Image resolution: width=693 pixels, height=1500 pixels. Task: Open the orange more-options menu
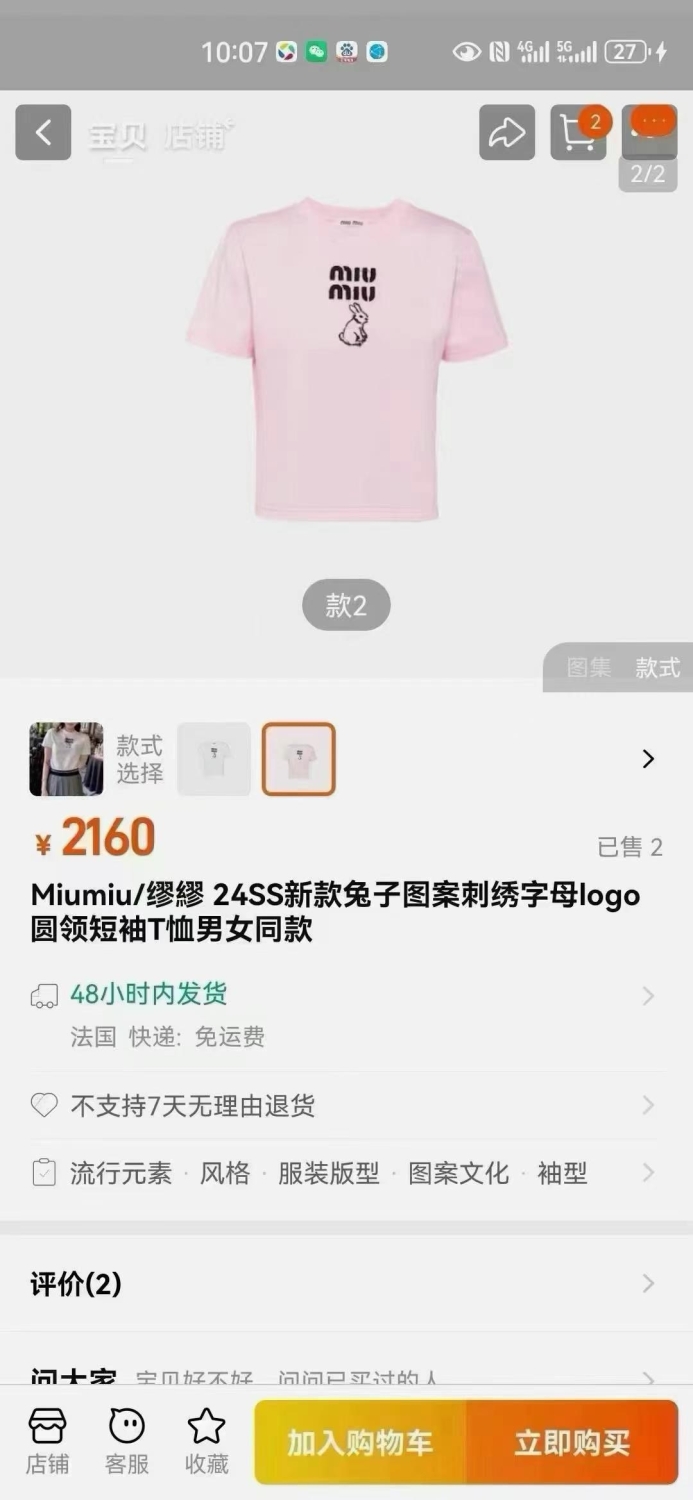coord(652,123)
